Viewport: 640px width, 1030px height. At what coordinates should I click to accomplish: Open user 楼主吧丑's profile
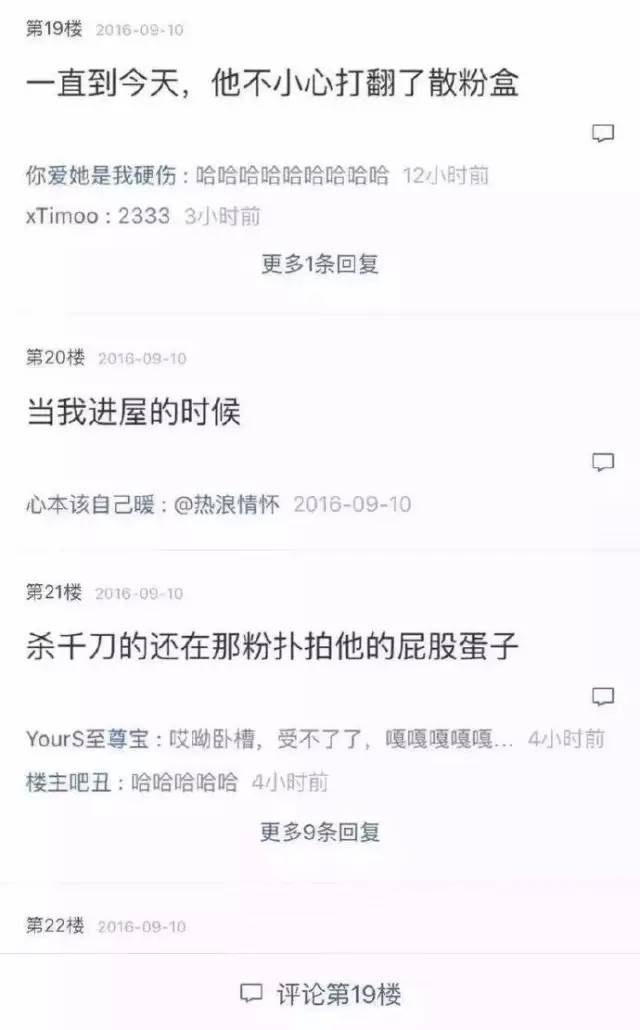point(69,782)
